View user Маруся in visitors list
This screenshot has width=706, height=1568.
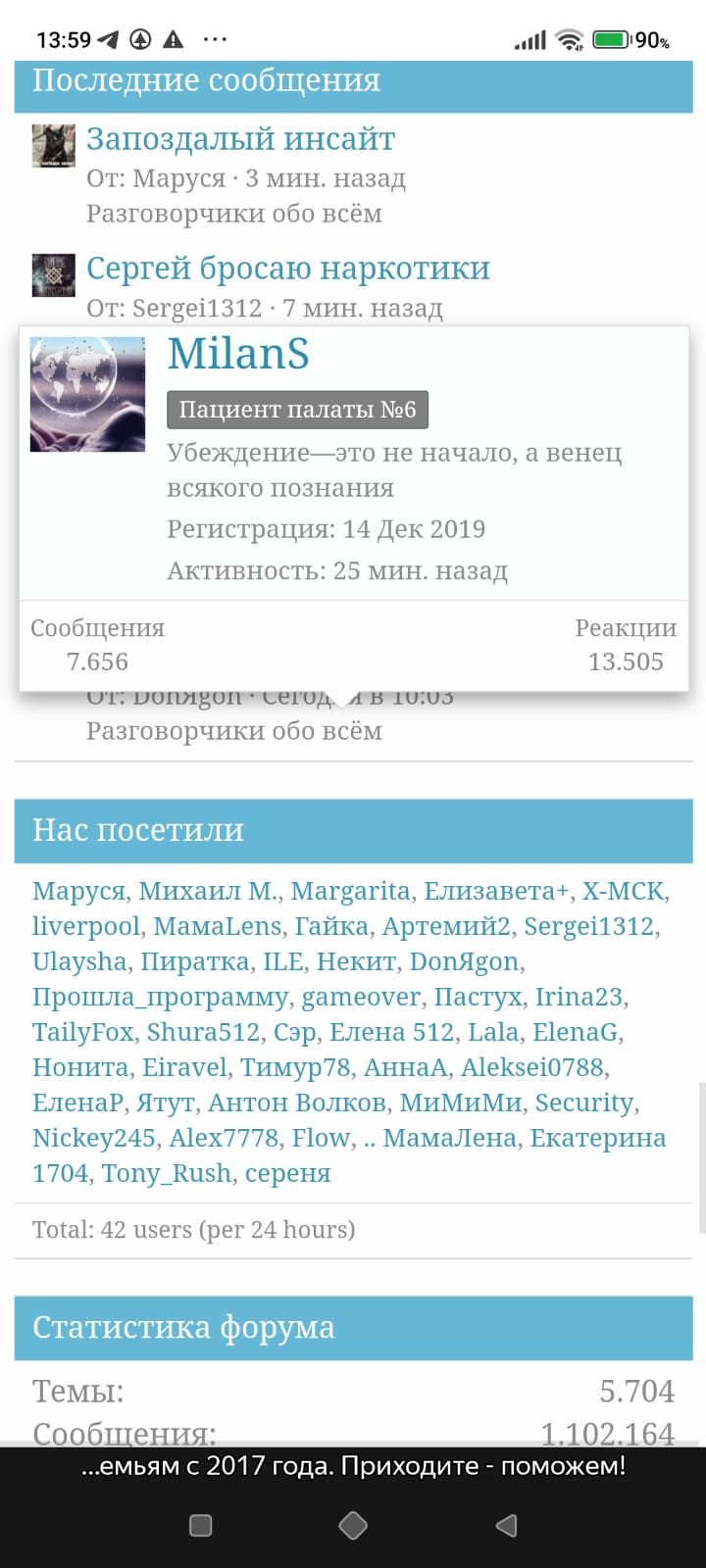point(78,891)
